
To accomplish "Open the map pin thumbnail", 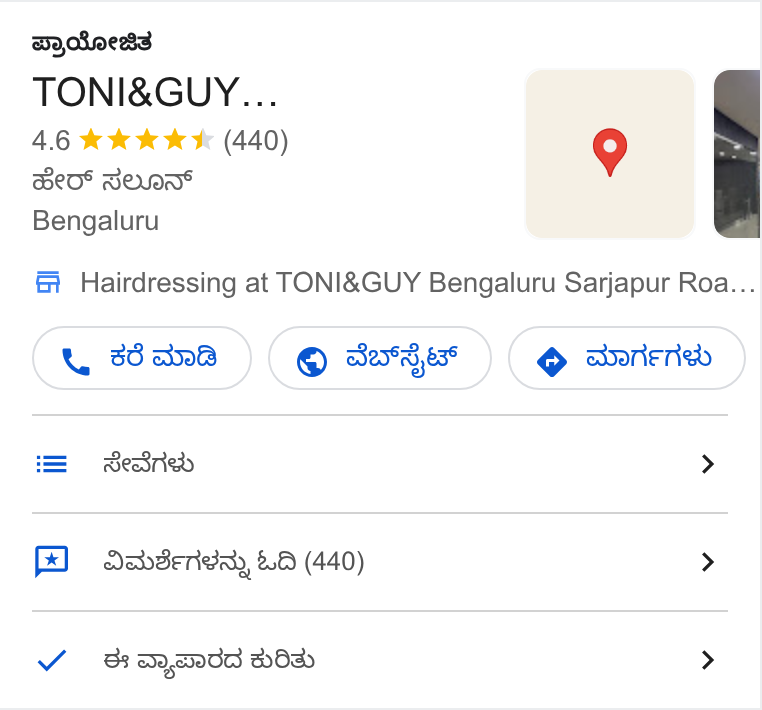I will (610, 154).
